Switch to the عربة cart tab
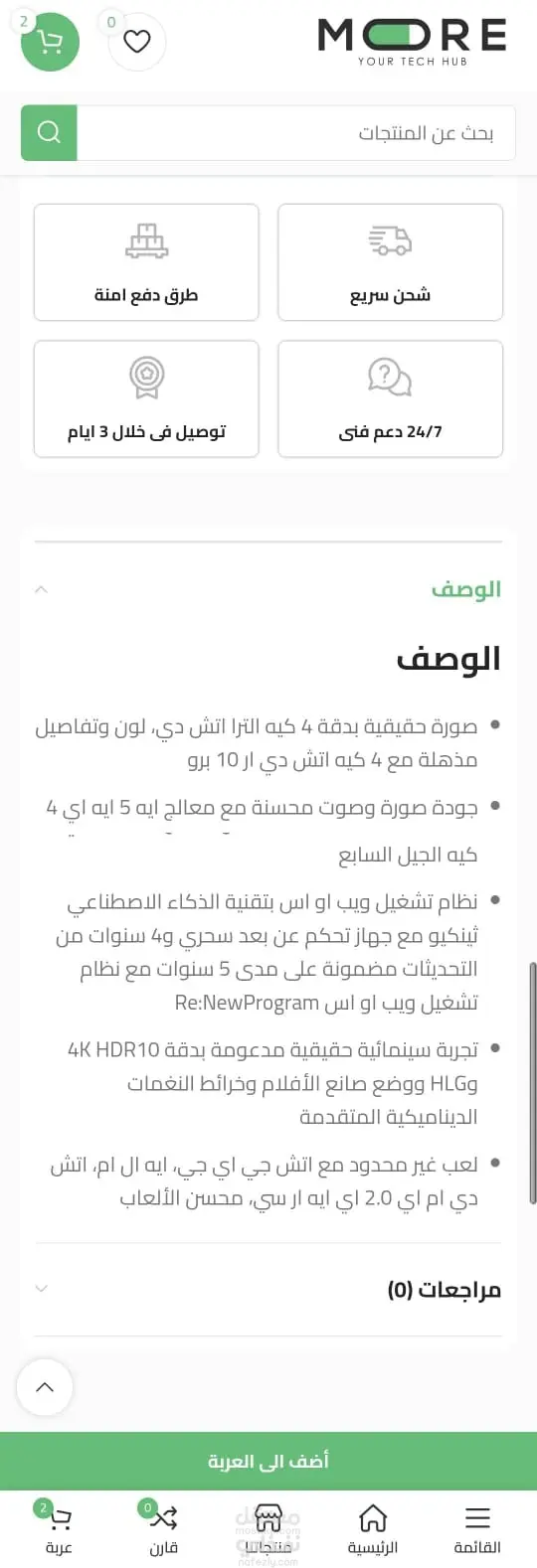 click(59, 1528)
